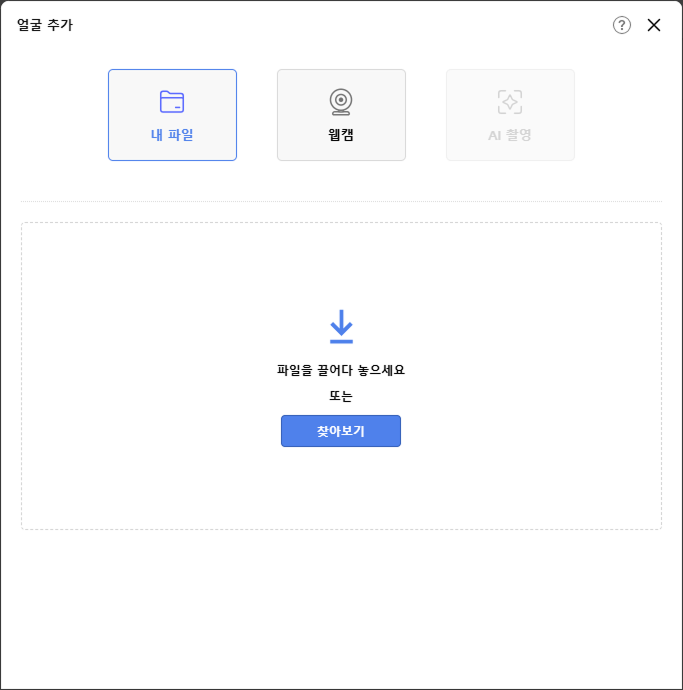Tap the 찾아보기 browse button
The image size is (683, 690).
point(341,431)
